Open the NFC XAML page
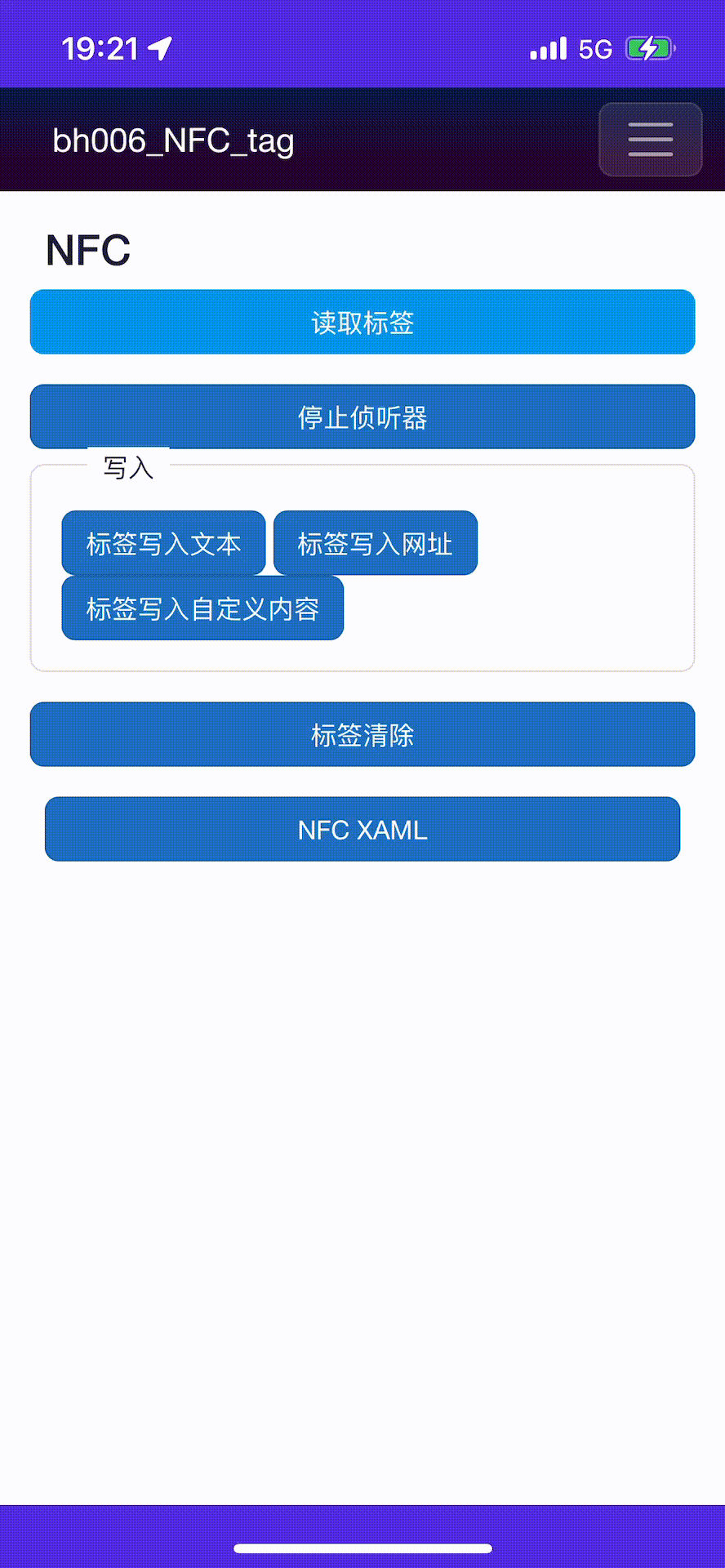The width and height of the screenshot is (725, 1568). click(362, 829)
